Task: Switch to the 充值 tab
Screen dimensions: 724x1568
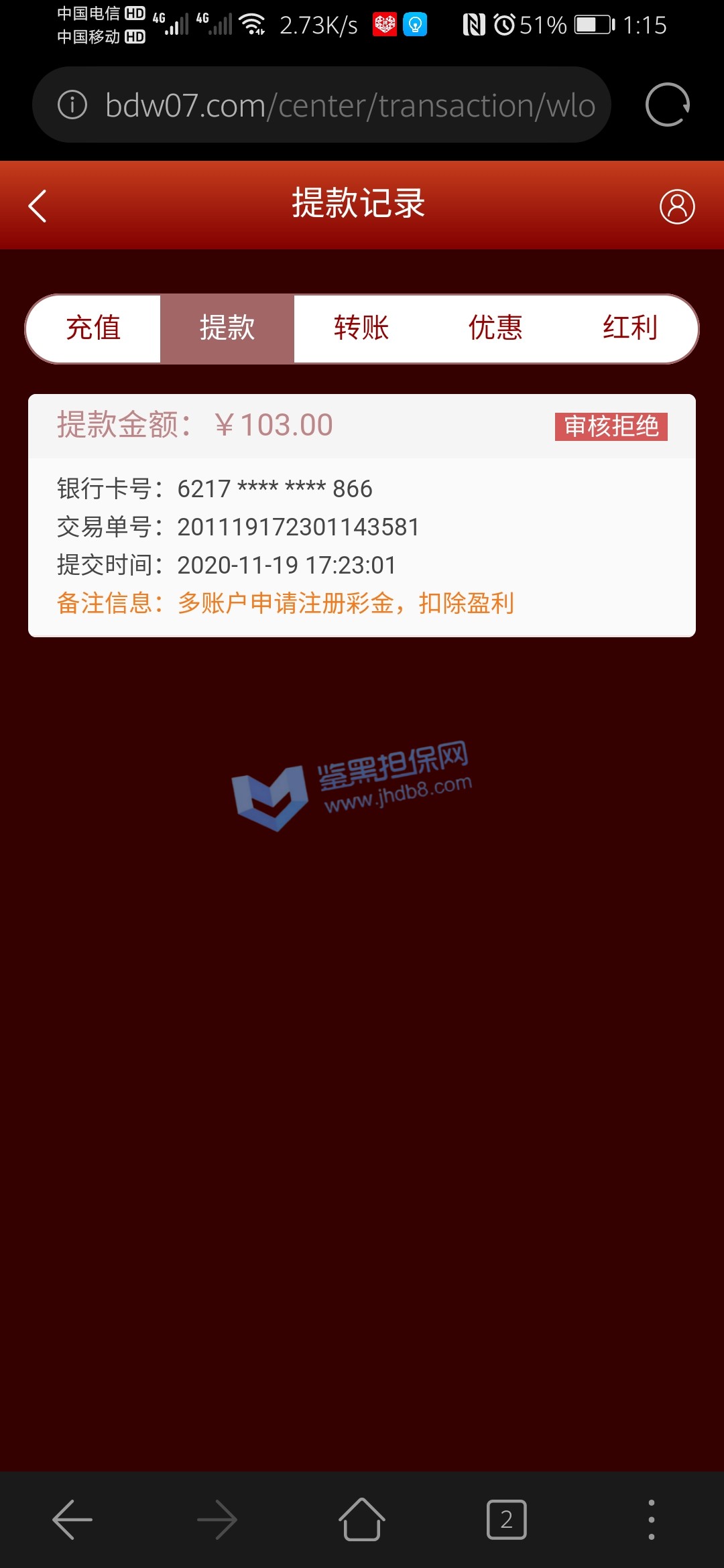Action: (93, 328)
